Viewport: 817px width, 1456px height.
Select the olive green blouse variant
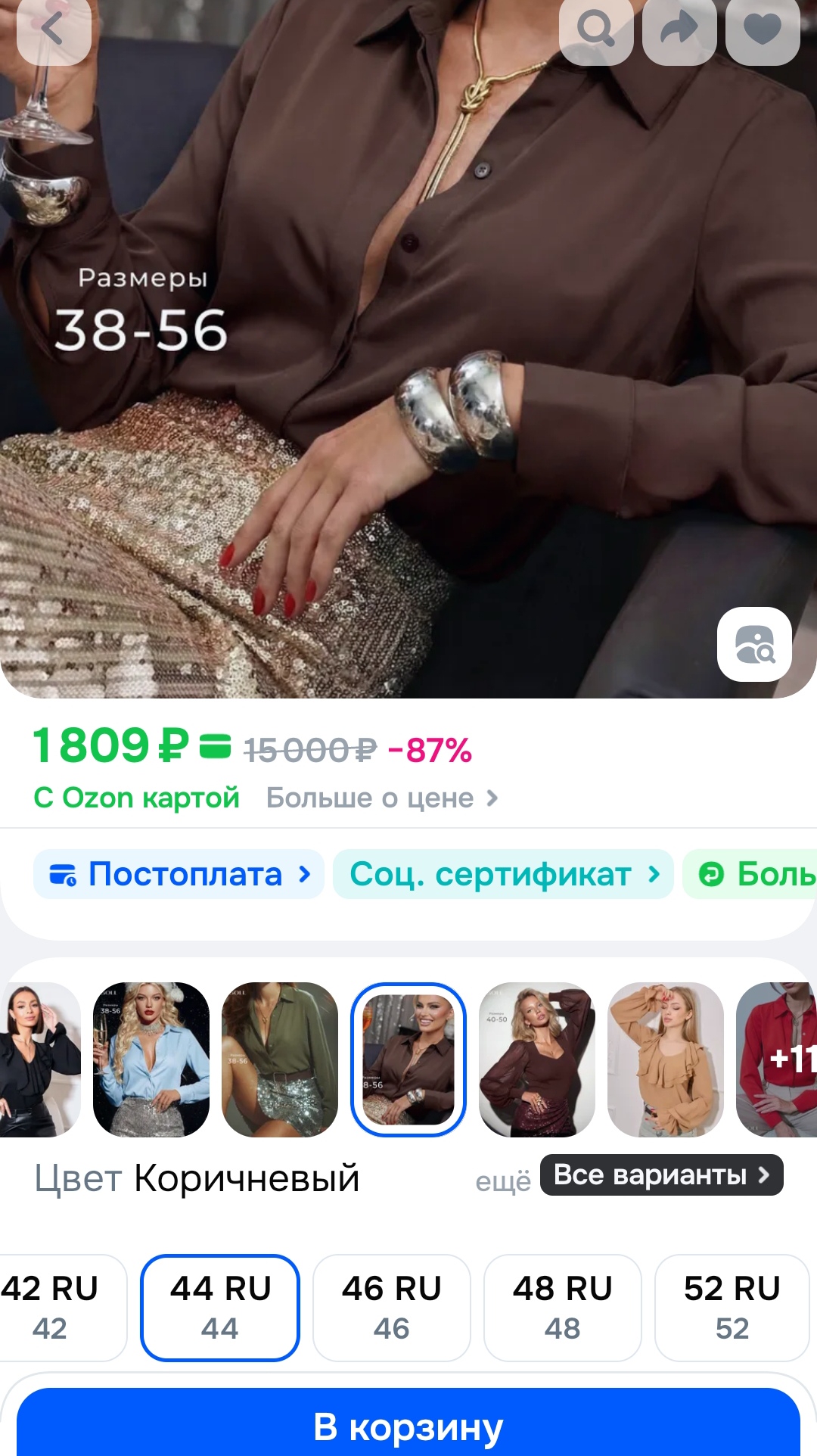click(280, 1059)
